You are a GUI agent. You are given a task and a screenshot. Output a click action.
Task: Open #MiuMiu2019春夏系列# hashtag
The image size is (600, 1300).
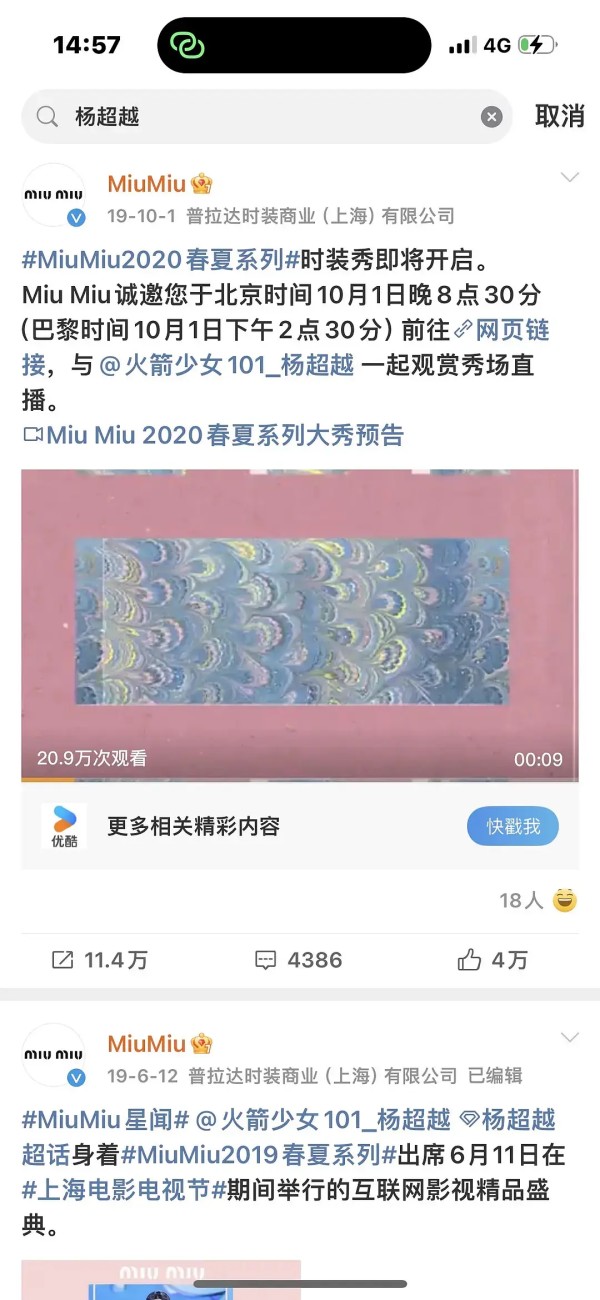[259, 1155]
